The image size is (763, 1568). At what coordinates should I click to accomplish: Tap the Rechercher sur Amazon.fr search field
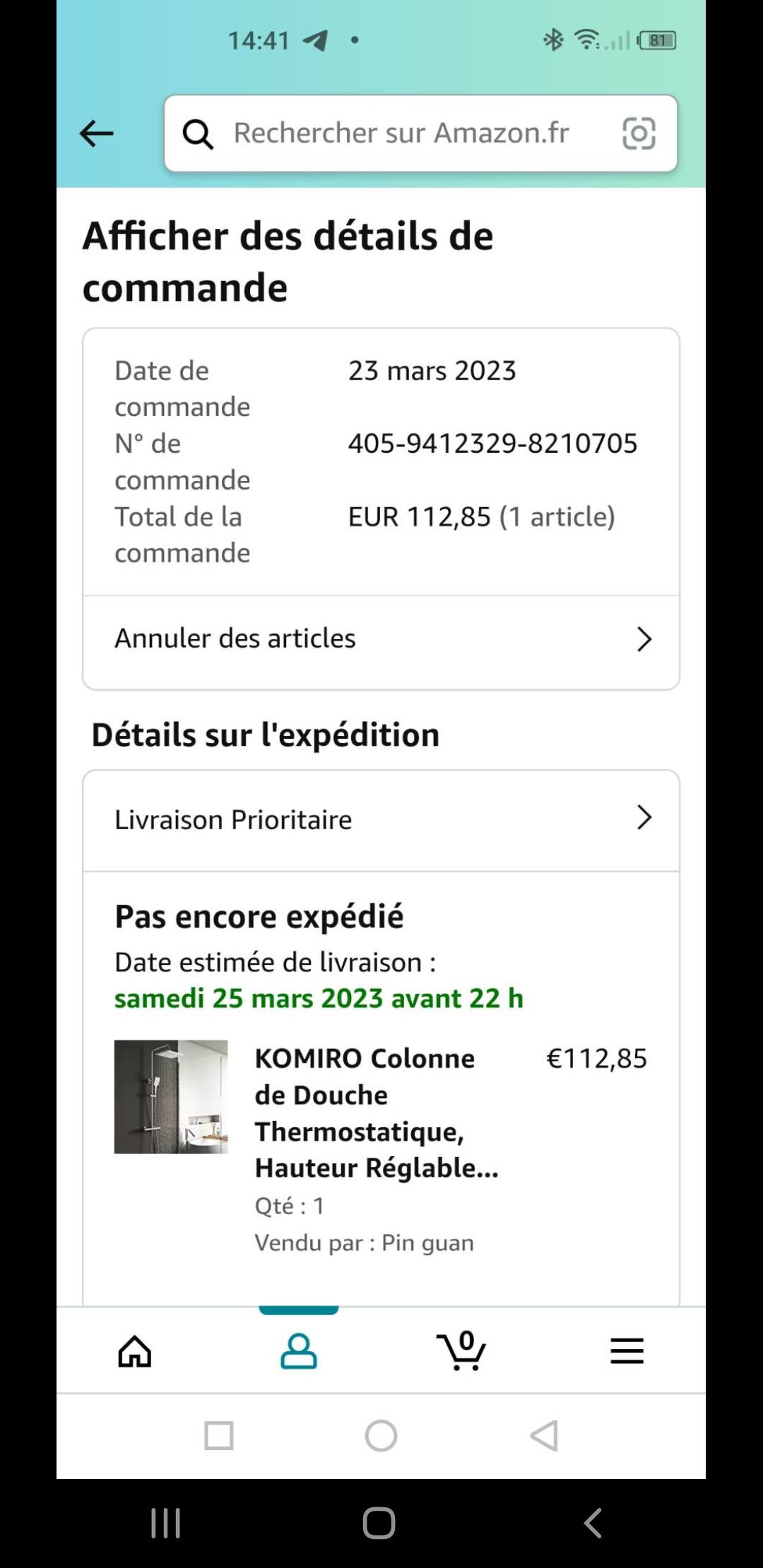[x=401, y=133]
